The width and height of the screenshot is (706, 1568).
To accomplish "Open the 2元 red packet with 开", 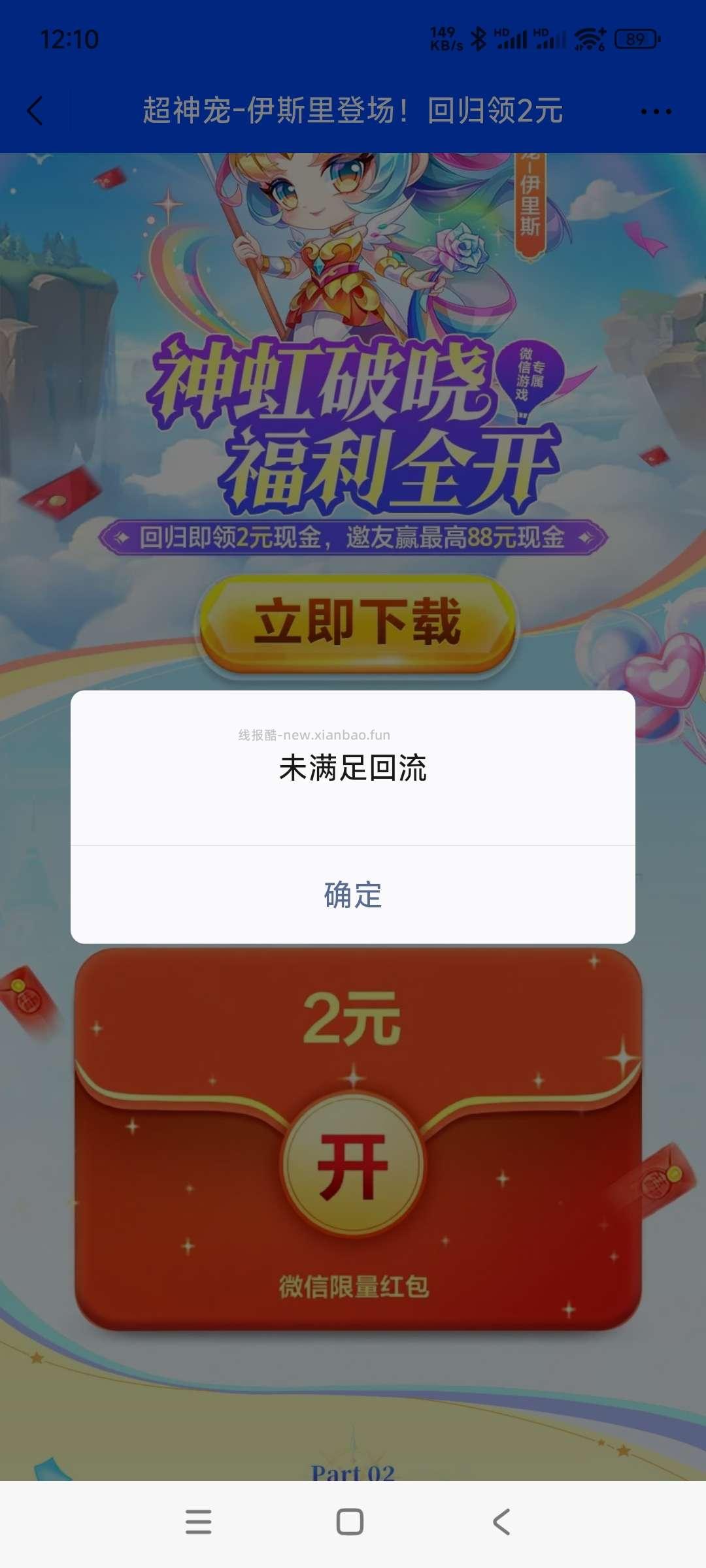I will point(353,1165).
